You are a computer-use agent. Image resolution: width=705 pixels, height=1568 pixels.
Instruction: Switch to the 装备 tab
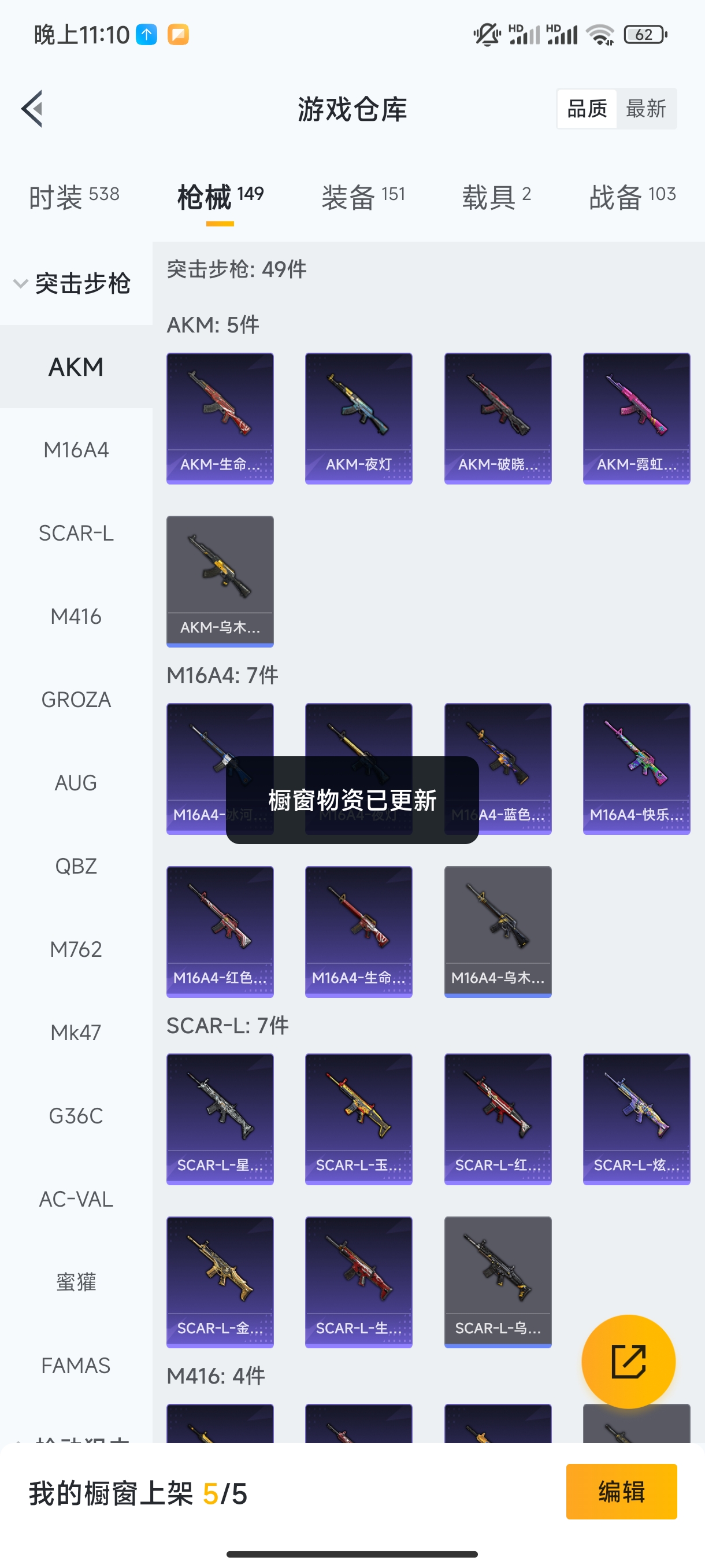point(363,197)
